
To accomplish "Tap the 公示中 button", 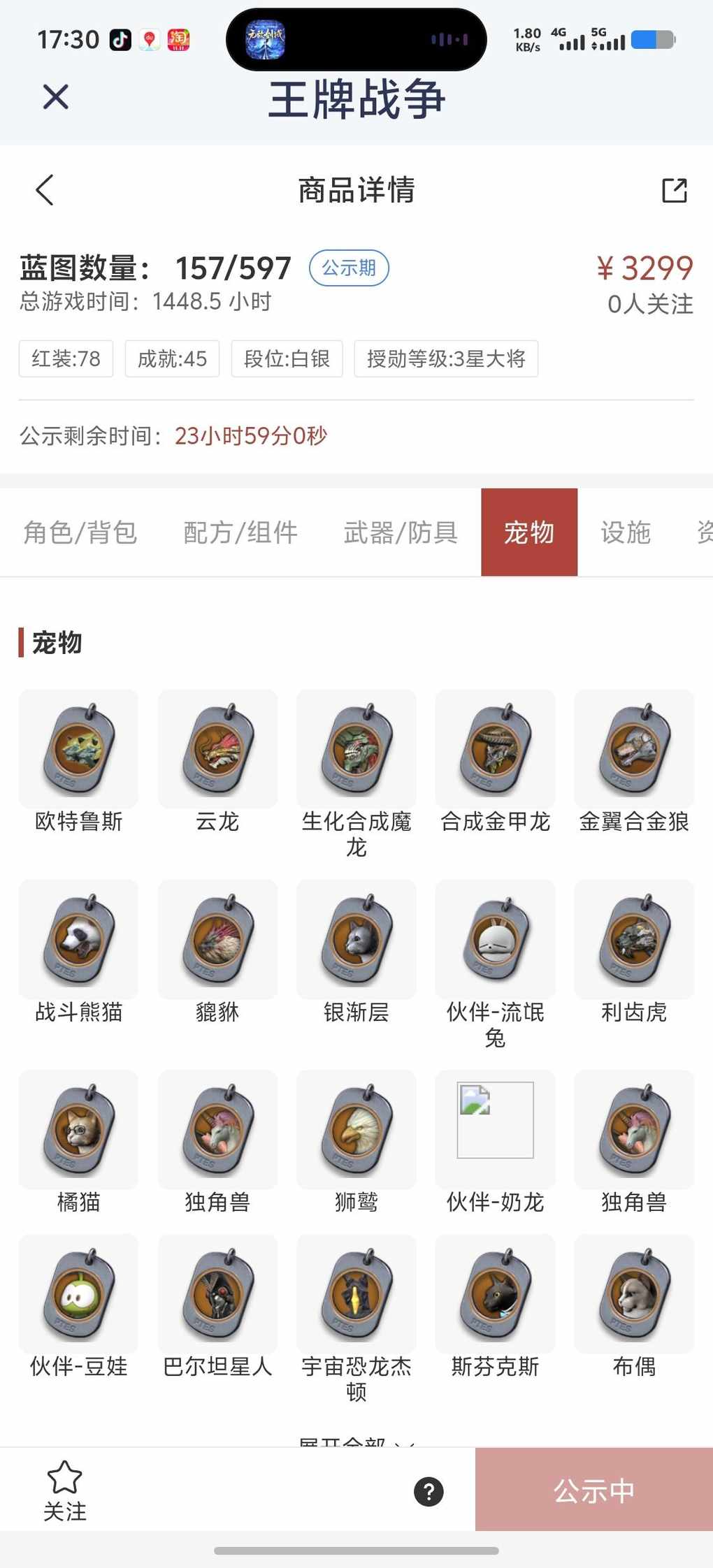I will click(594, 1490).
